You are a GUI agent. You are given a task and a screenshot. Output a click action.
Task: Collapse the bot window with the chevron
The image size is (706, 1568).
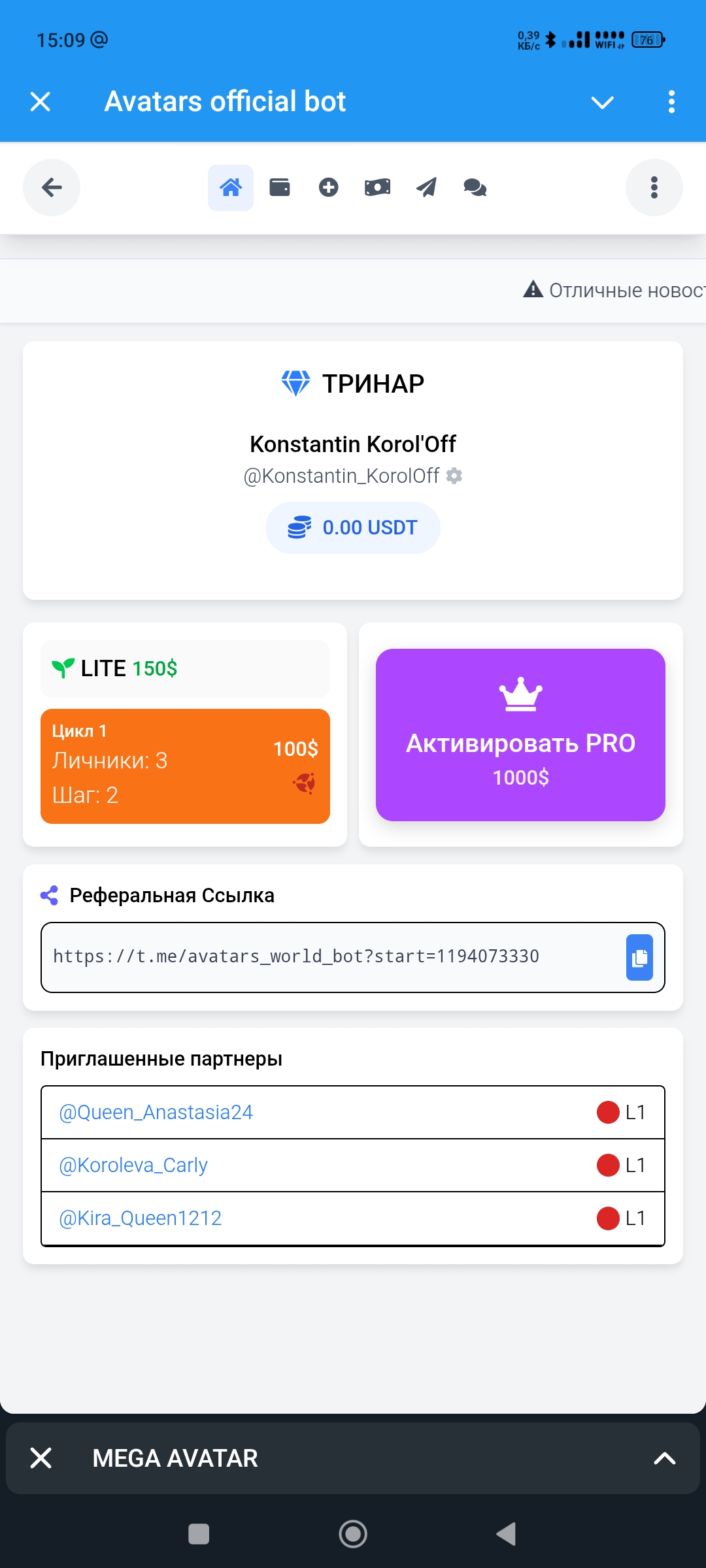pos(602,103)
